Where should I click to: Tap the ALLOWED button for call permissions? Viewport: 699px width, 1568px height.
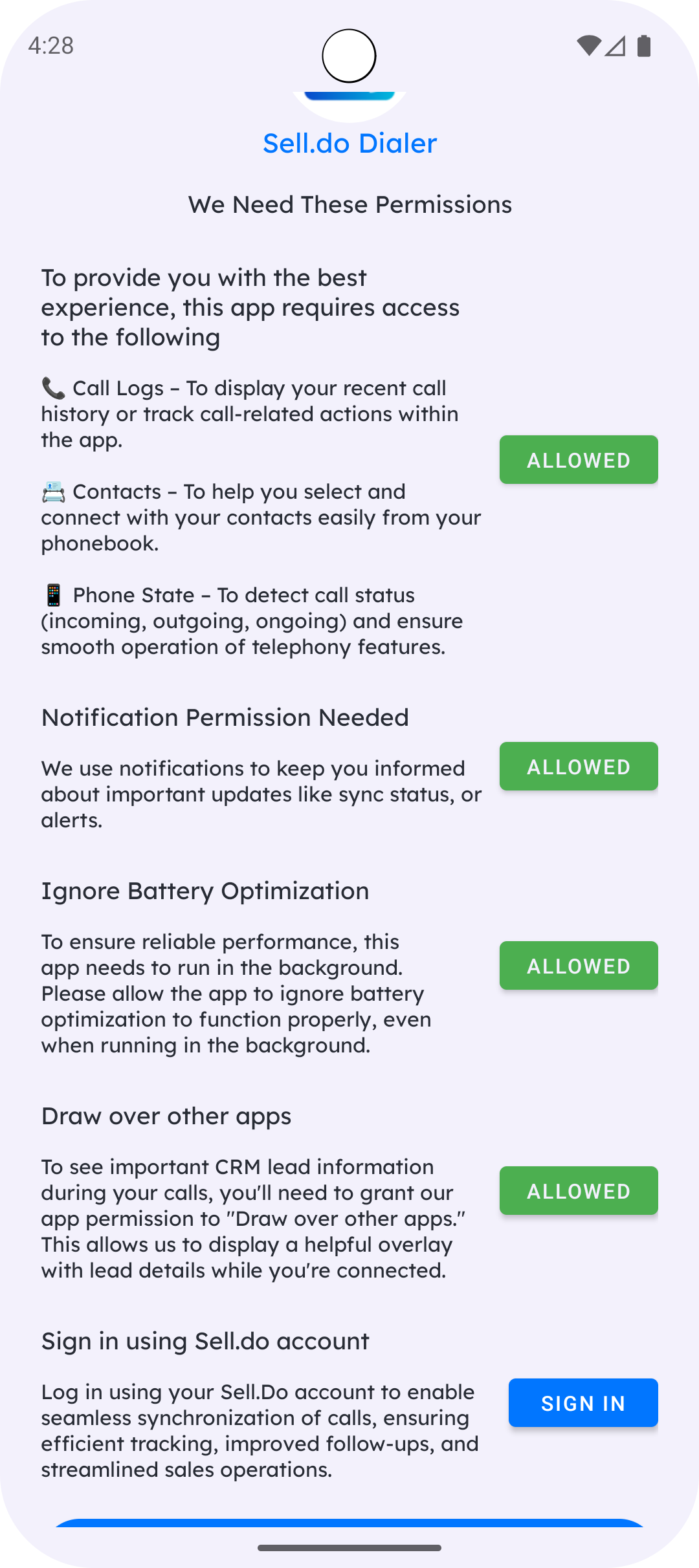click(x=579, y=460)
